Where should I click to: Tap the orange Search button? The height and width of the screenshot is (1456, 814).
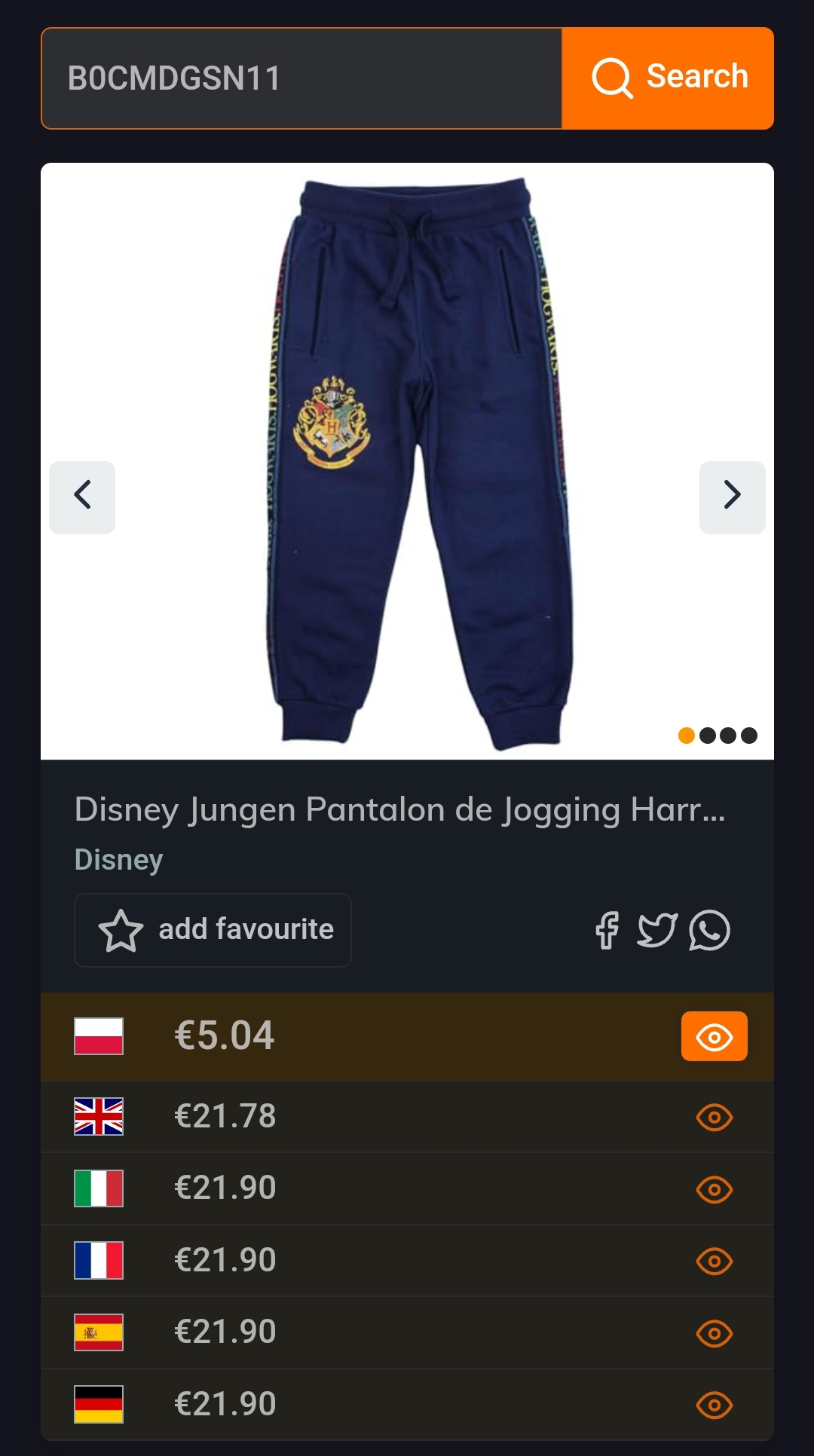668,78
